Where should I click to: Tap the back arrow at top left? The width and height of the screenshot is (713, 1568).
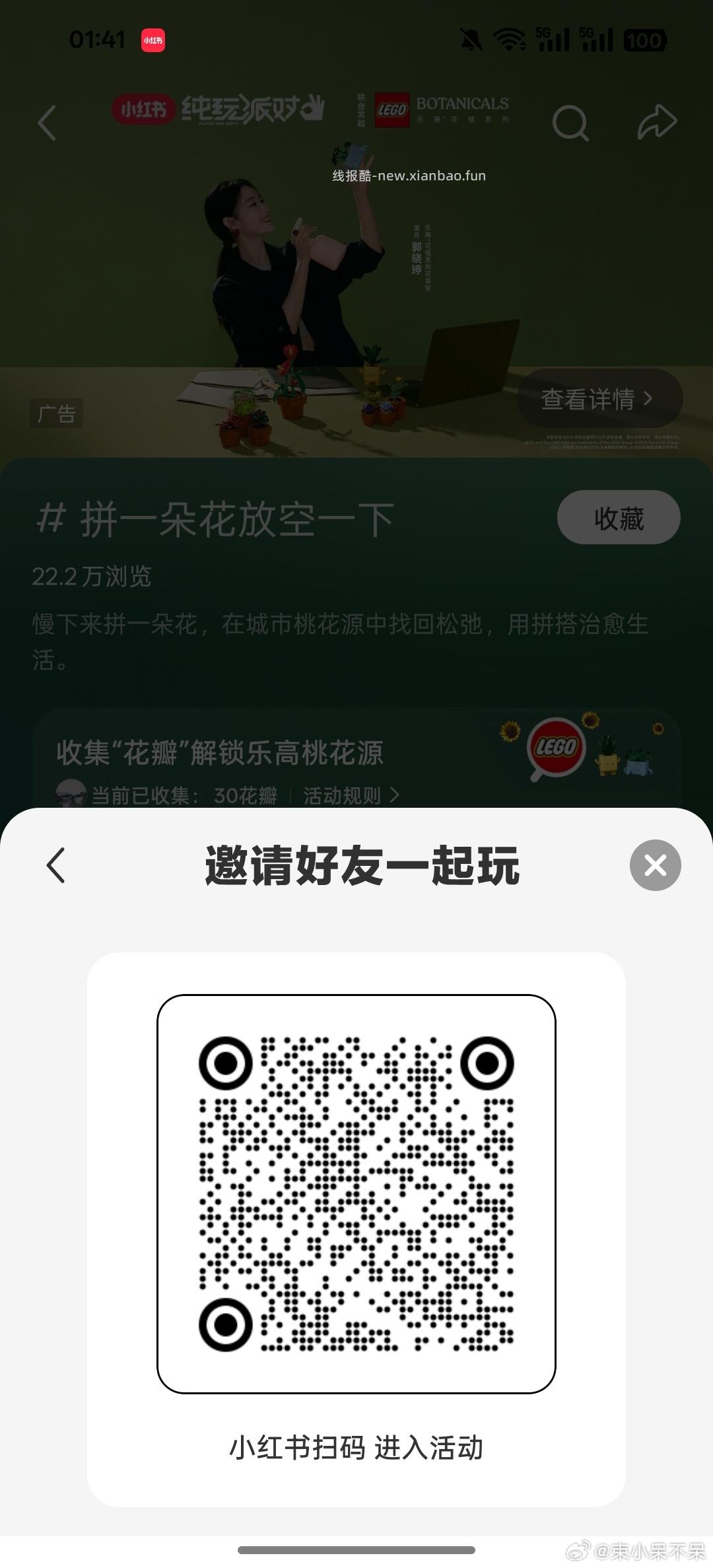[x=46, y=124]
